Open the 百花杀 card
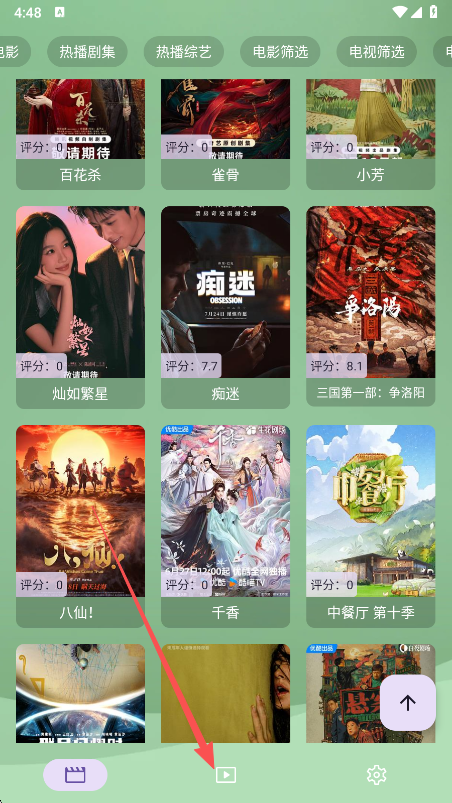The height and width of the screenshot is (803, 452). click(80, 134)
